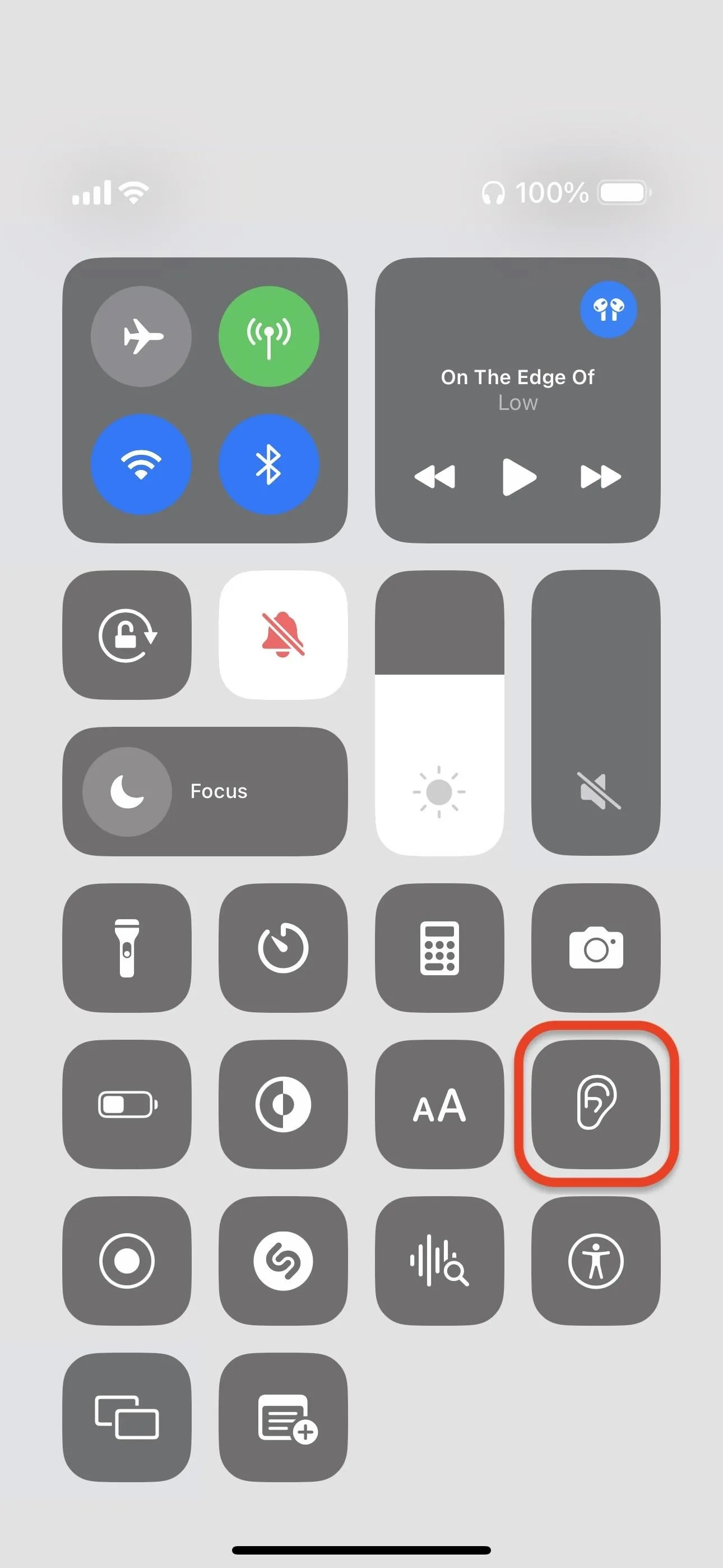Turn off cellular data
This screenshot has width=723, height=1568.
point(268,336)
